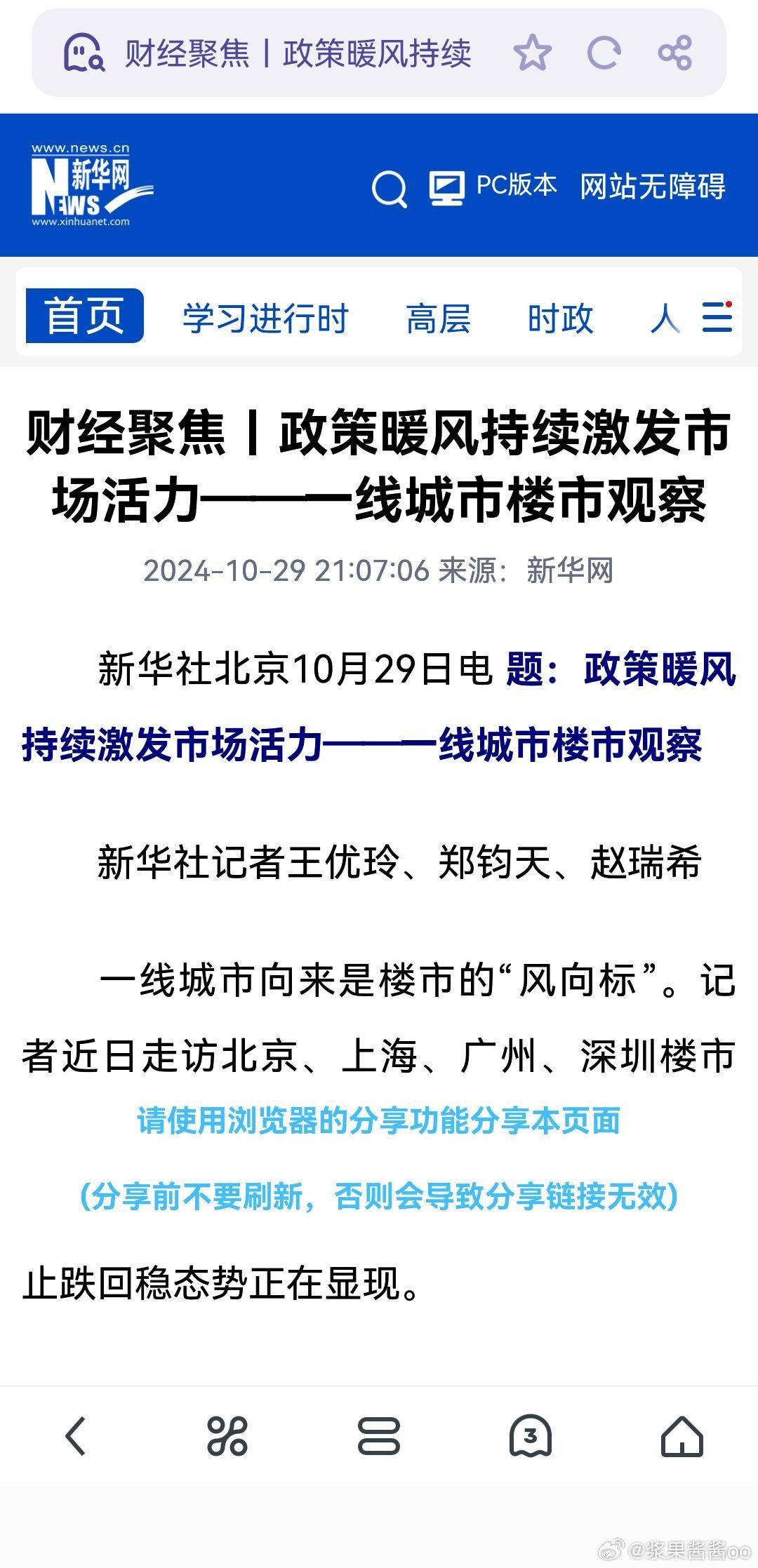View the 3 open tabs
Screen dimensions: 758x1568
(531, 1435)
